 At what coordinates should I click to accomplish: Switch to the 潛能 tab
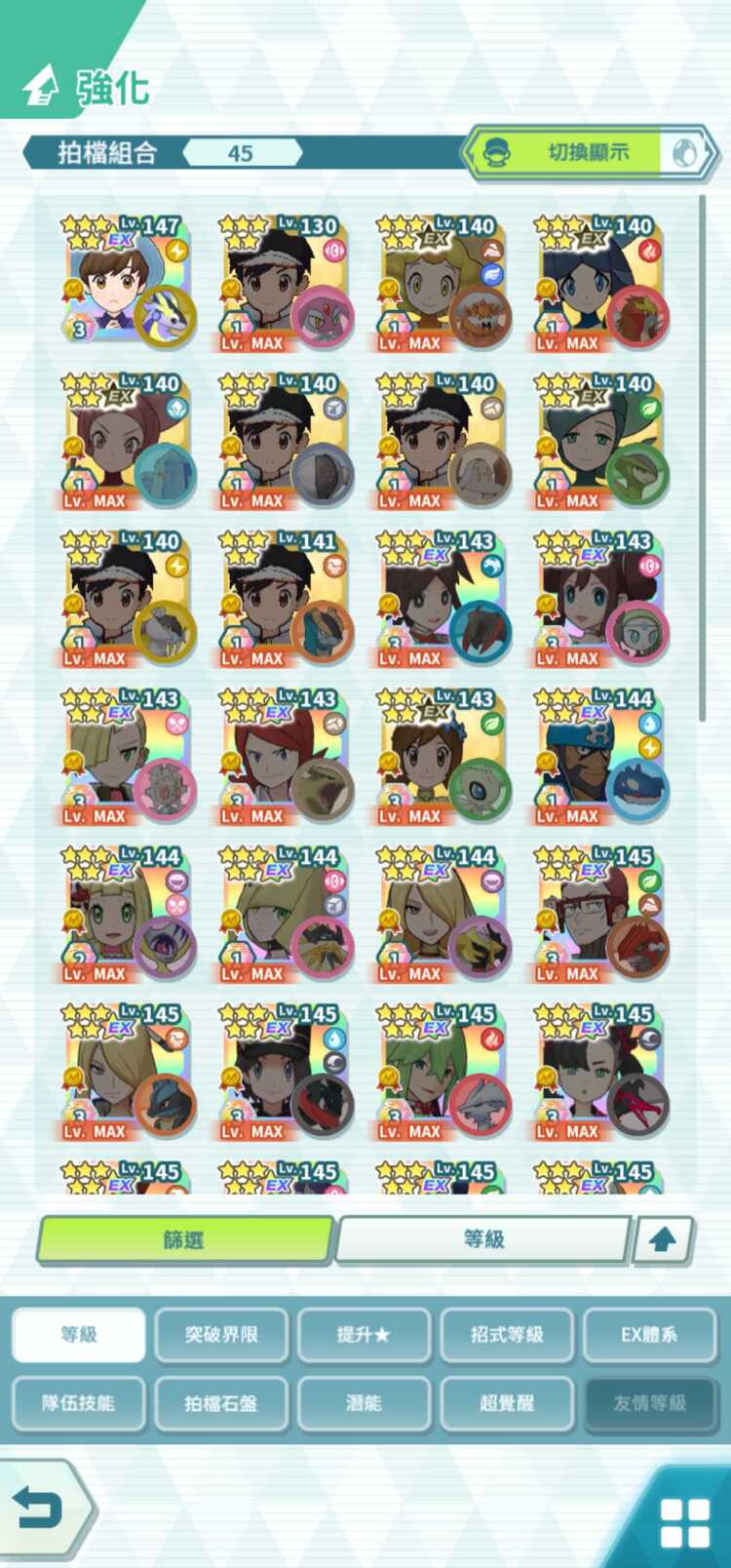pos(364,1403)
